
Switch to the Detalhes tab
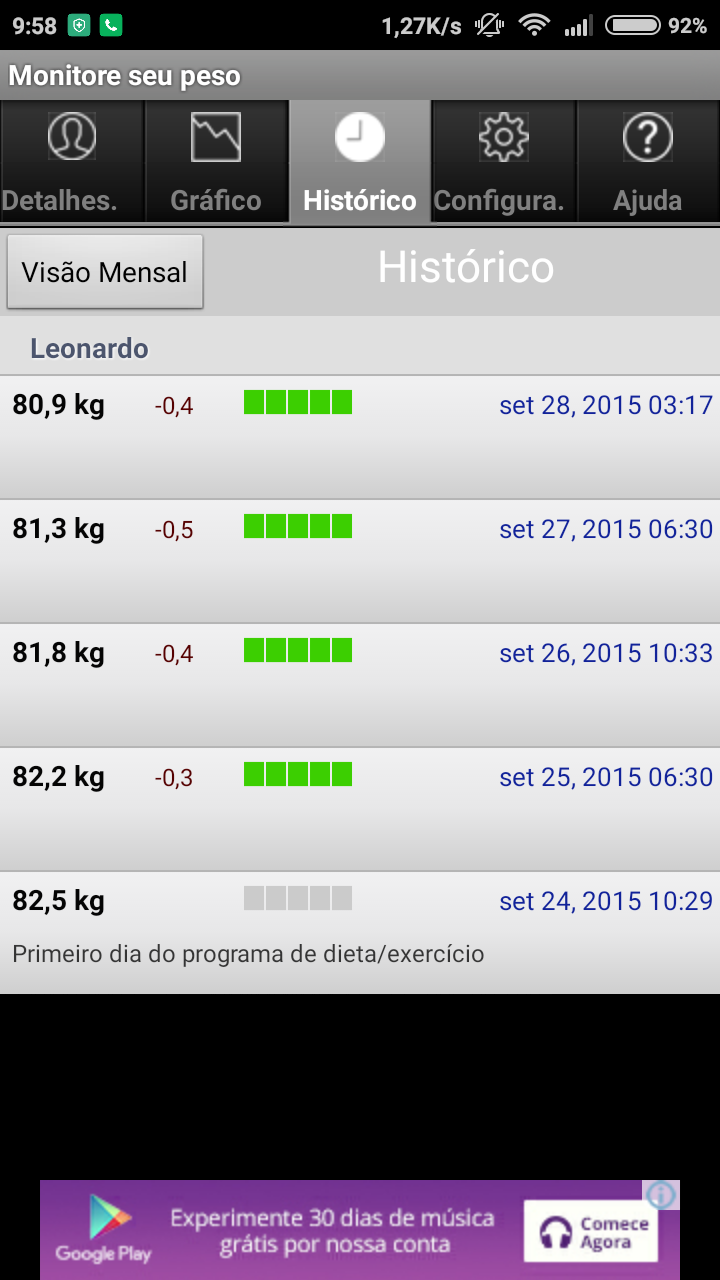coord(72,162)
